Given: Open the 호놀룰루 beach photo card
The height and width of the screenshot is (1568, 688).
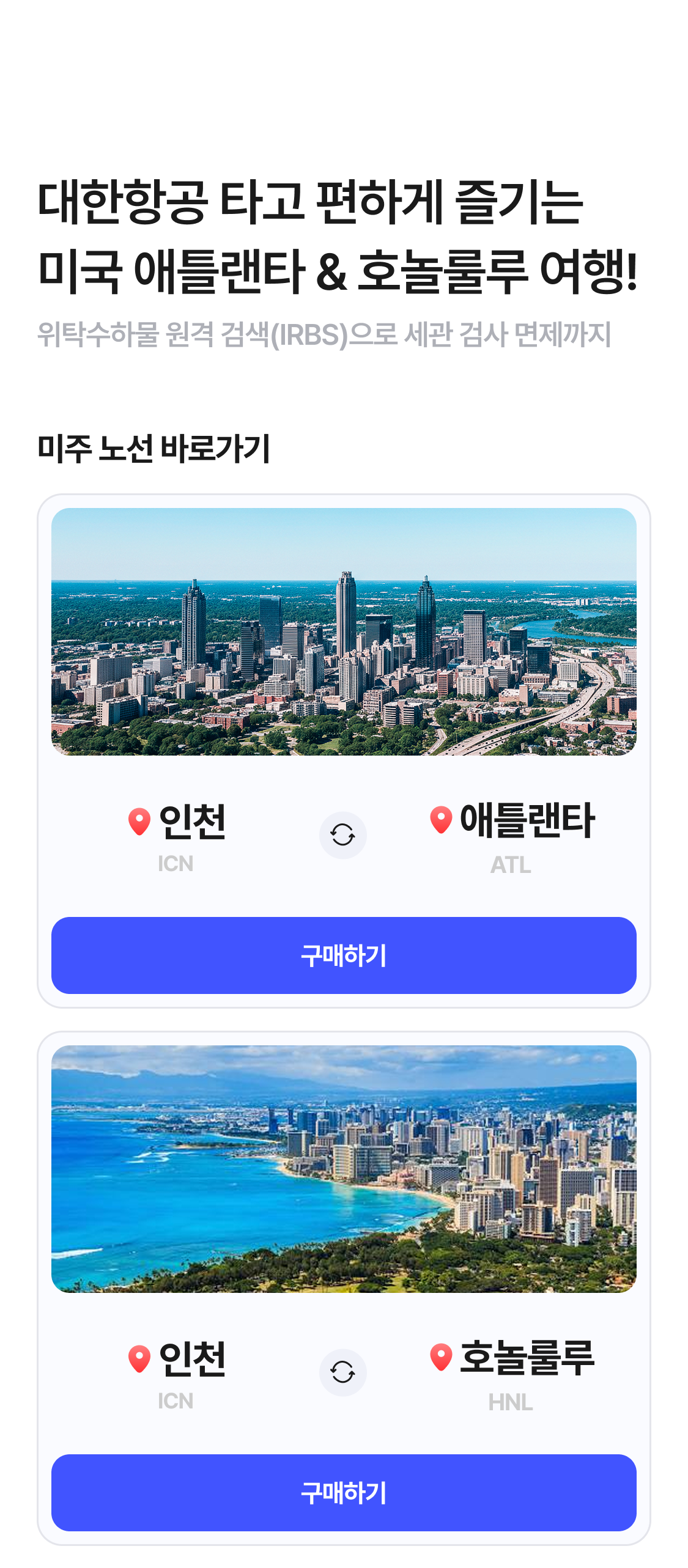Looking at the screenshot, I should (x=344, y=1168).
